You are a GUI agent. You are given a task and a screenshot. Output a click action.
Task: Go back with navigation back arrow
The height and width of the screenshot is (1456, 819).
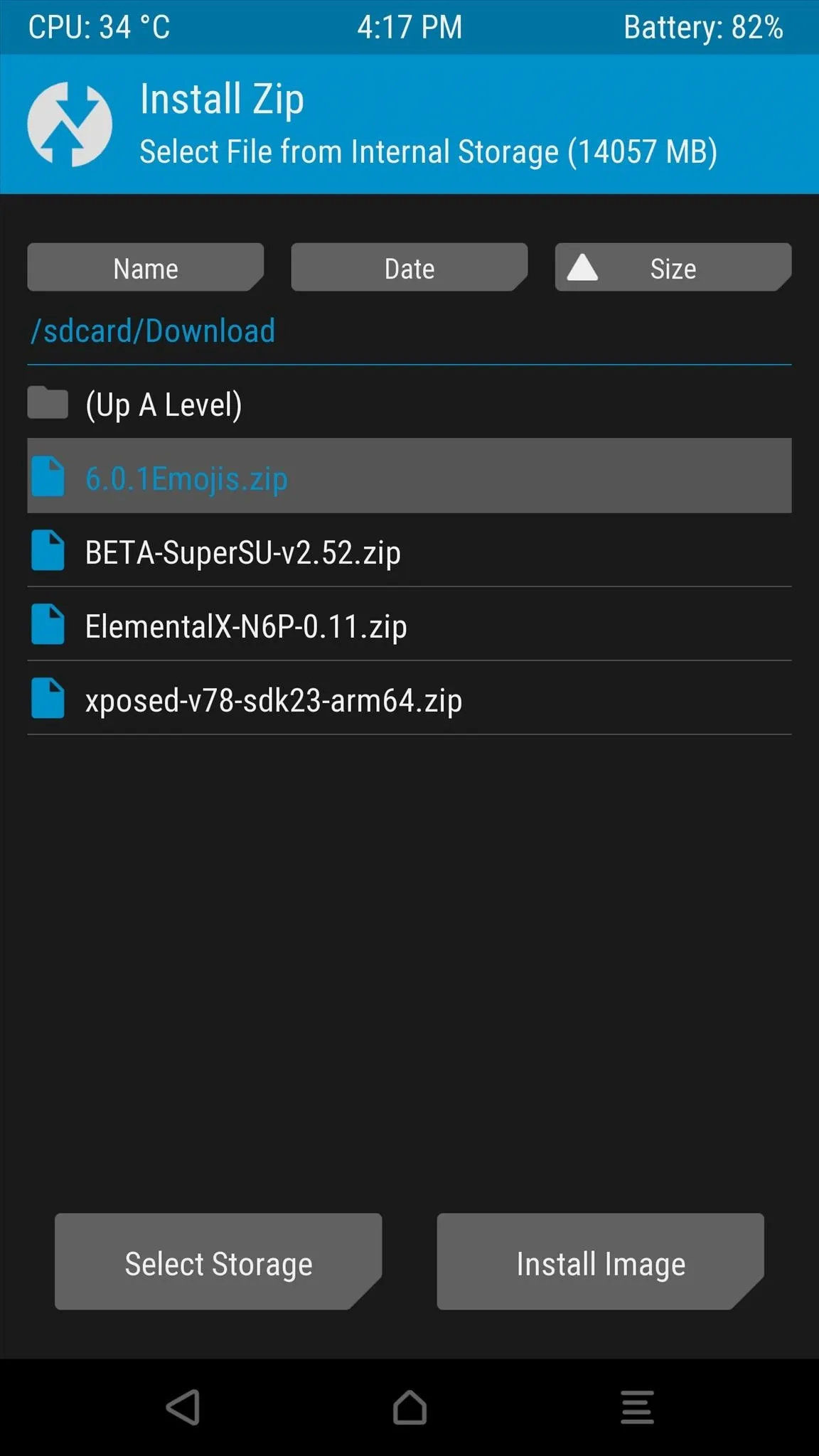pos(183,1407)
